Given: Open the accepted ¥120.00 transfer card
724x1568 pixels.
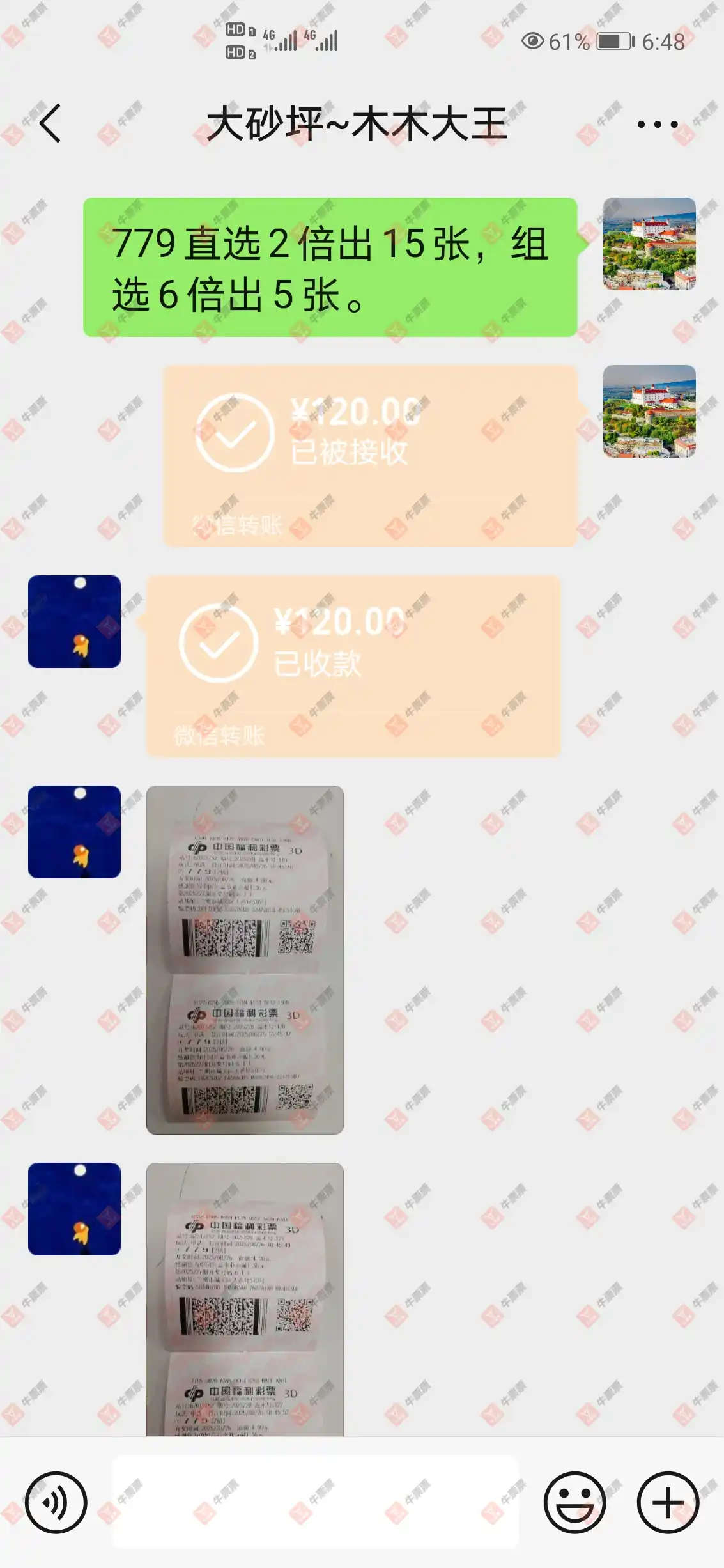Looking at the screenshot, I should [x=370, y=456].
